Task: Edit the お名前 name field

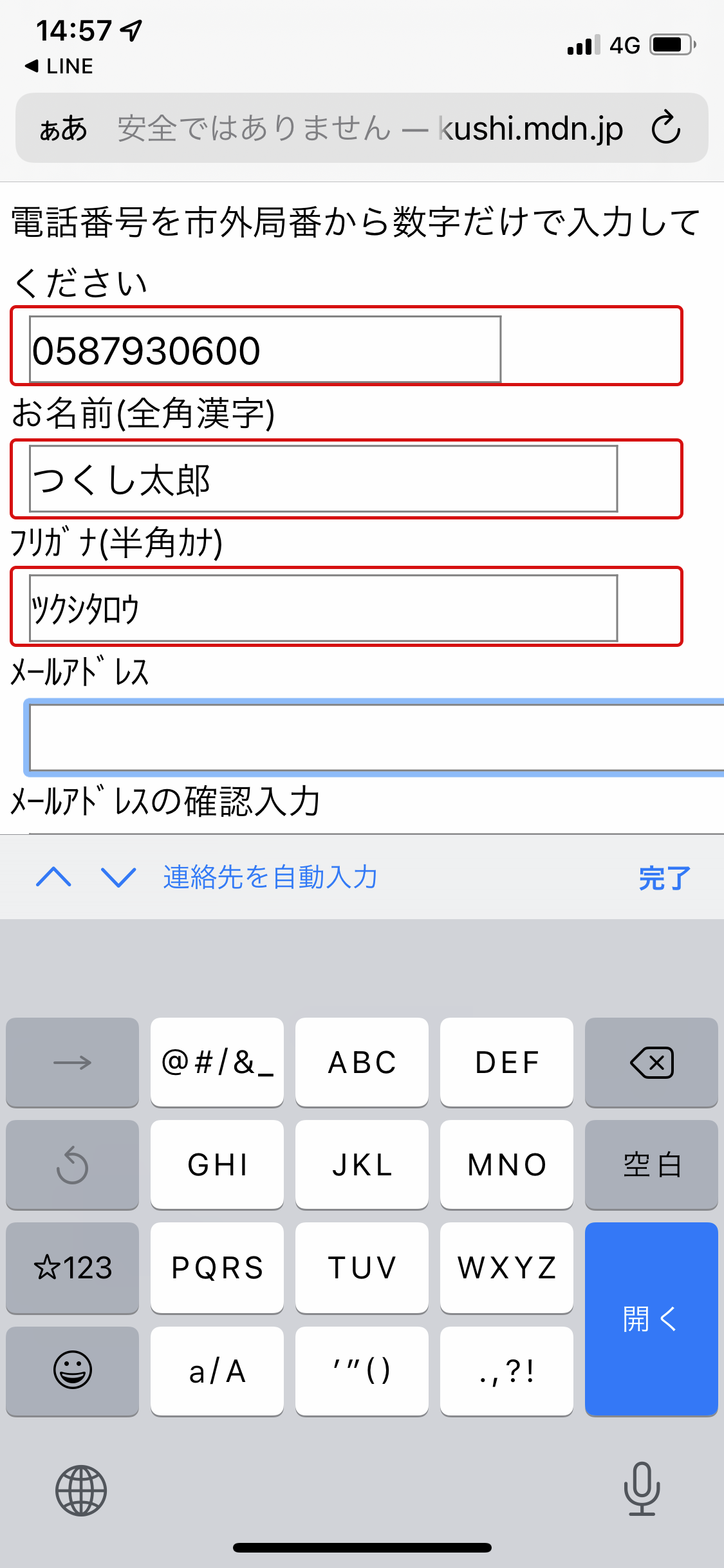Action: (x=324, y=479)
